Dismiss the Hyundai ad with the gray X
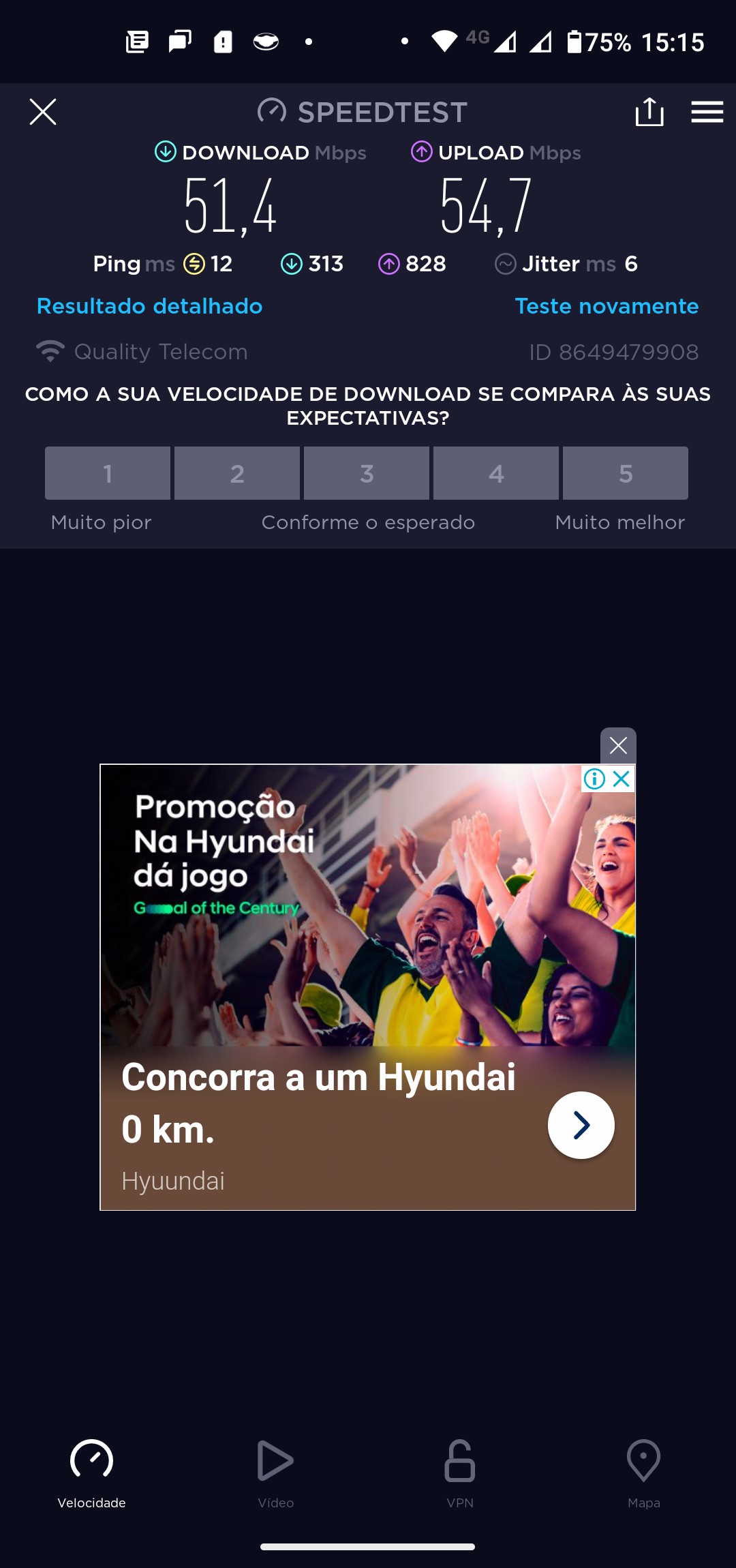The width and height of the screenshot is (736, 1568). [618, 745]
